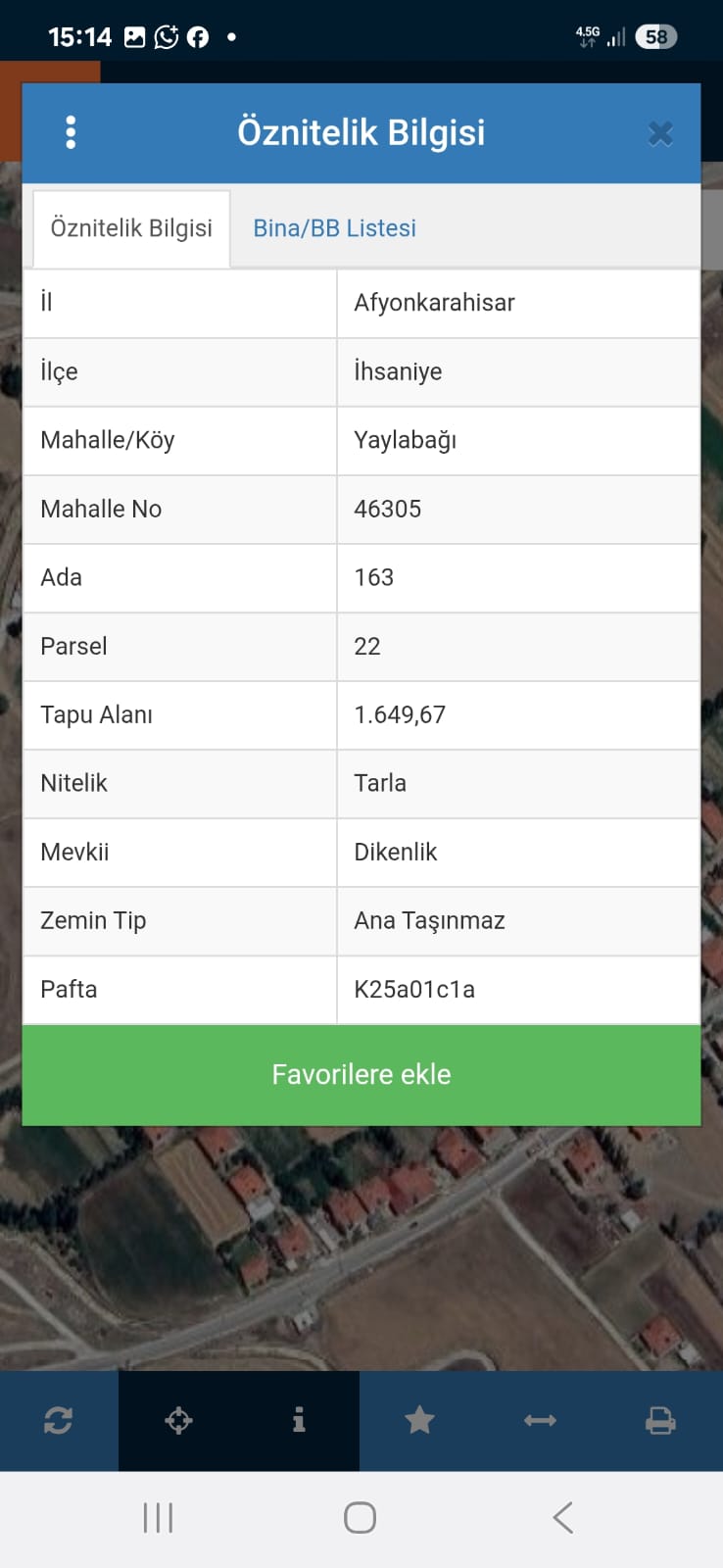This screenshot has height=1568, width=723.
Task: Tap the Favorilere ekle button
Action: tap(361, 1075)
